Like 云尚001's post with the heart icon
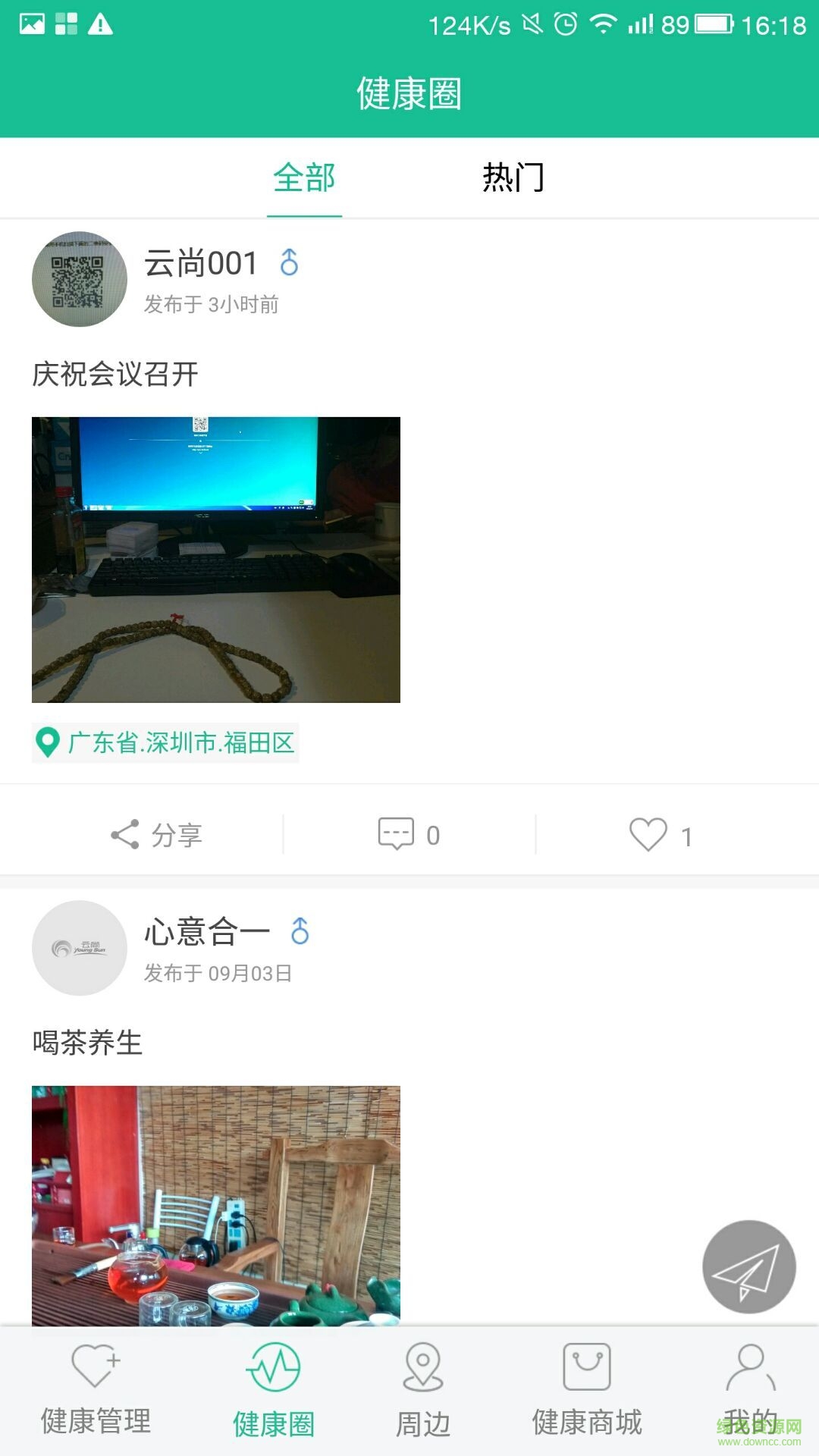 point(648,833)
